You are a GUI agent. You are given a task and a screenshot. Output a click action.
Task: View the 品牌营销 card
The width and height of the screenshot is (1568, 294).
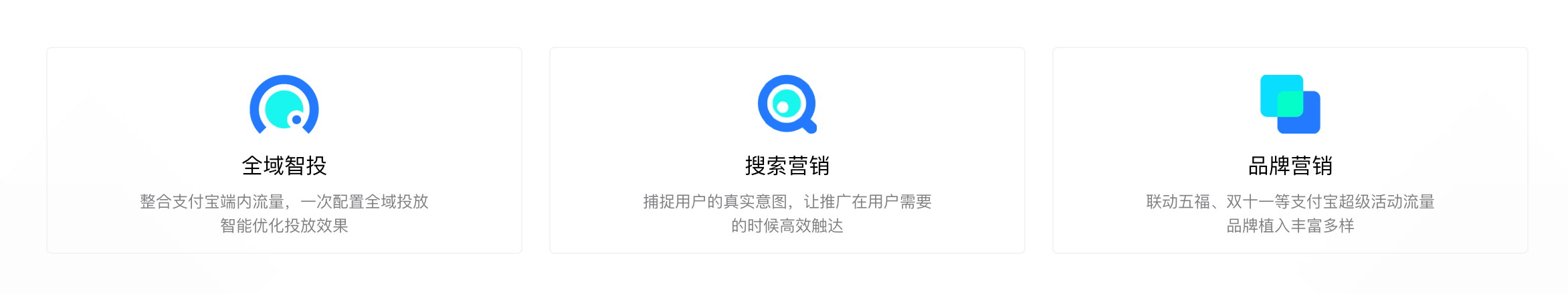[x=1290, y=151]
